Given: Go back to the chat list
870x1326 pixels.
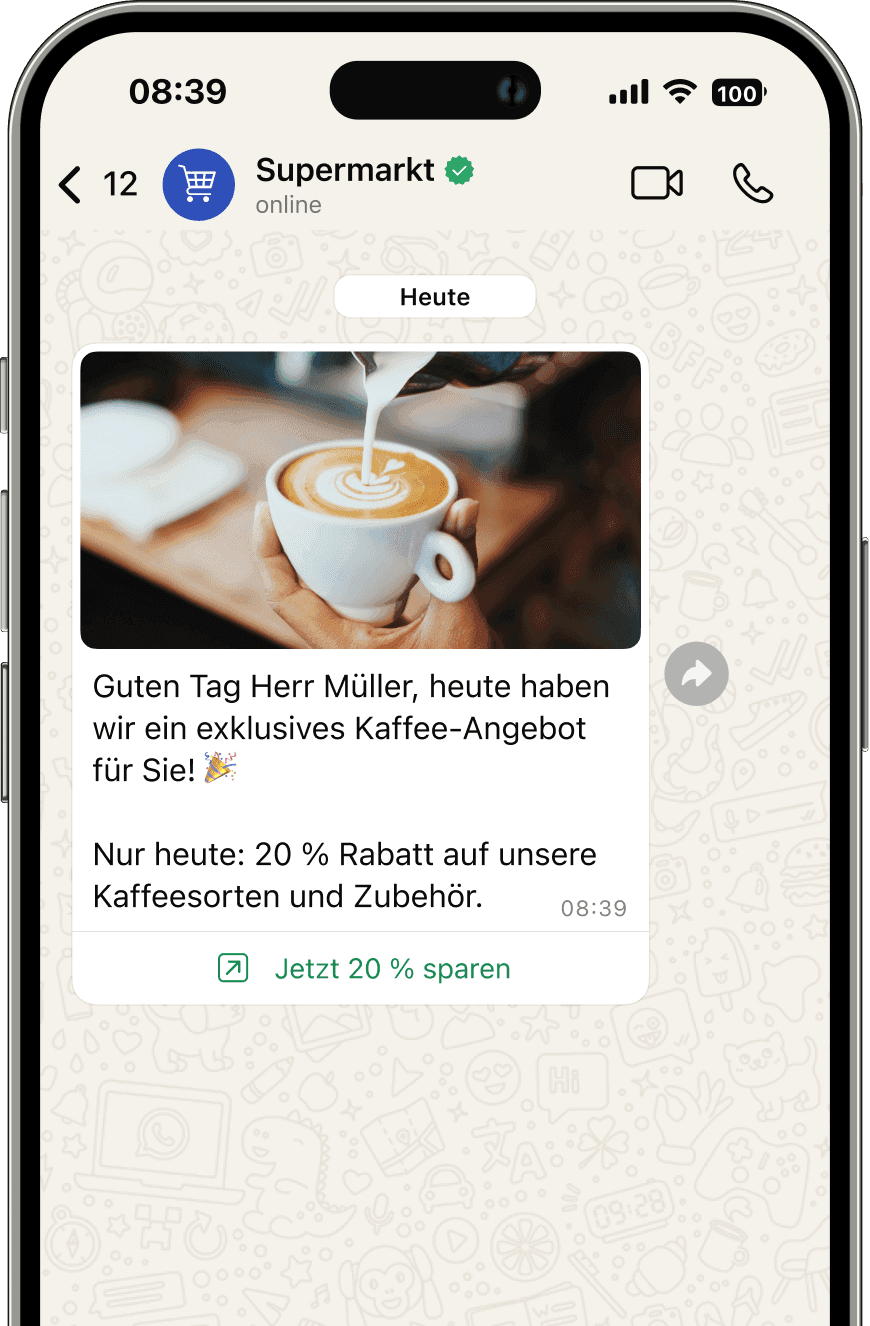Looking at the screenshot, I should point(70,185).
